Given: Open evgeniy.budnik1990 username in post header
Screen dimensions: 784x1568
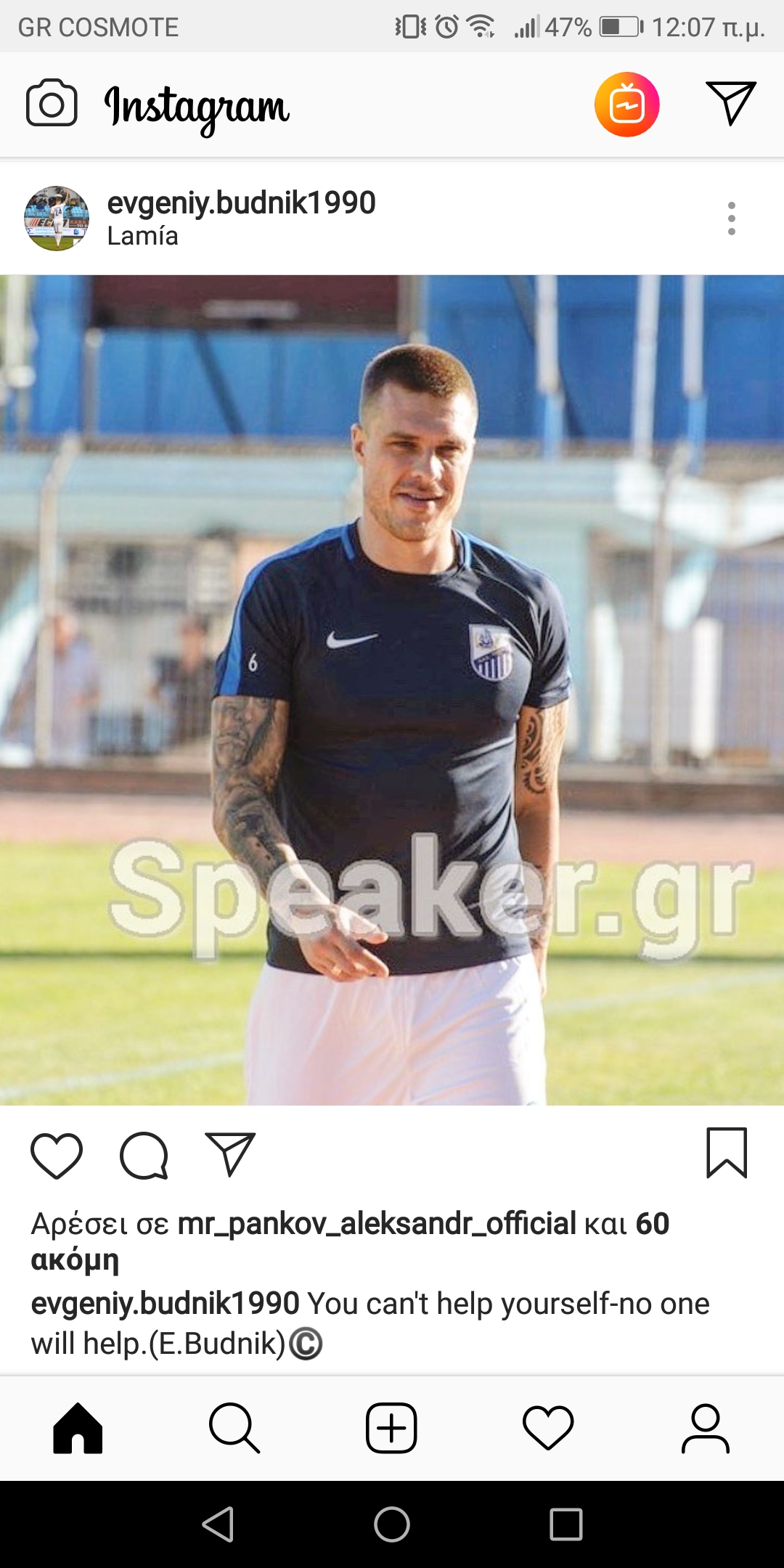Looking at the screenshot, I should point(241,203).
